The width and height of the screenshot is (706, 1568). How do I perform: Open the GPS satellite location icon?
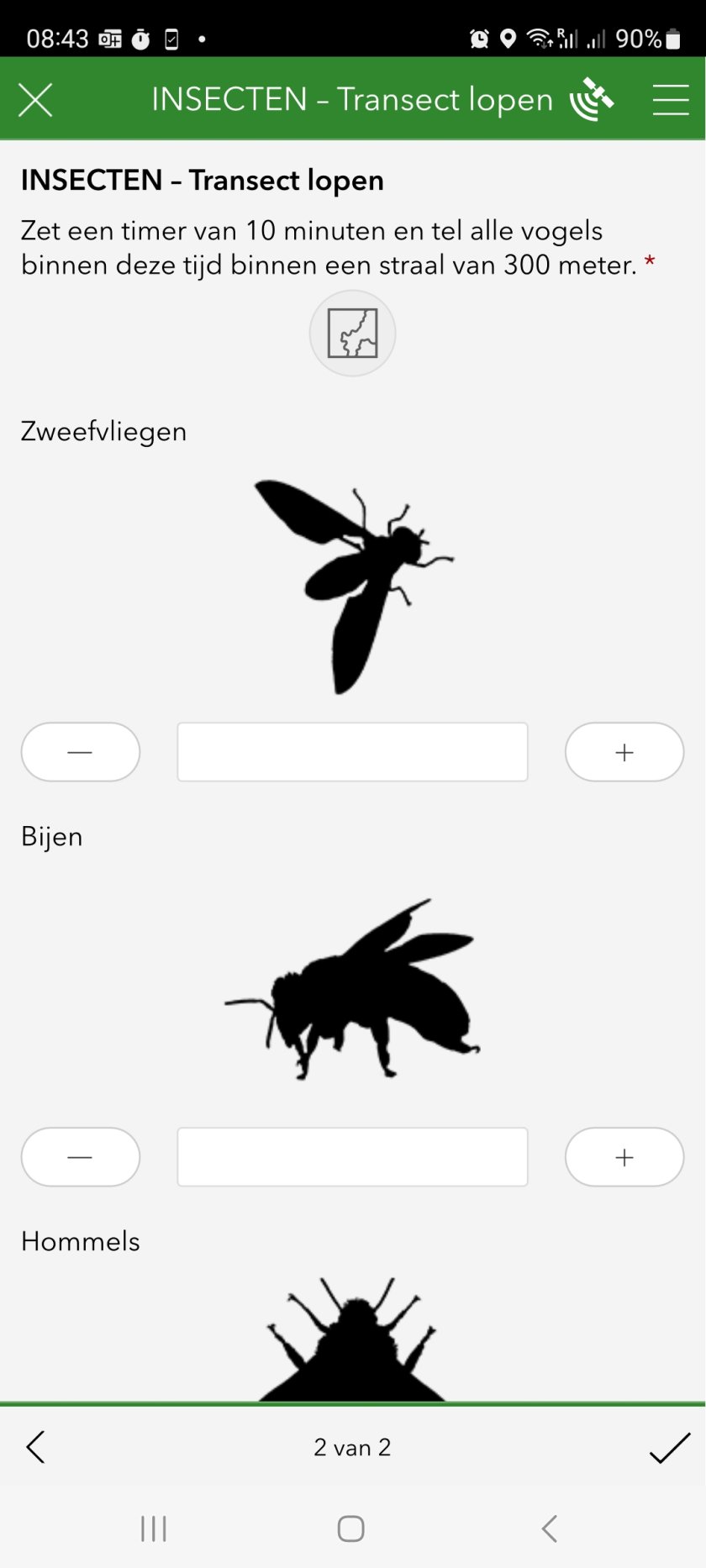[592, 98]
